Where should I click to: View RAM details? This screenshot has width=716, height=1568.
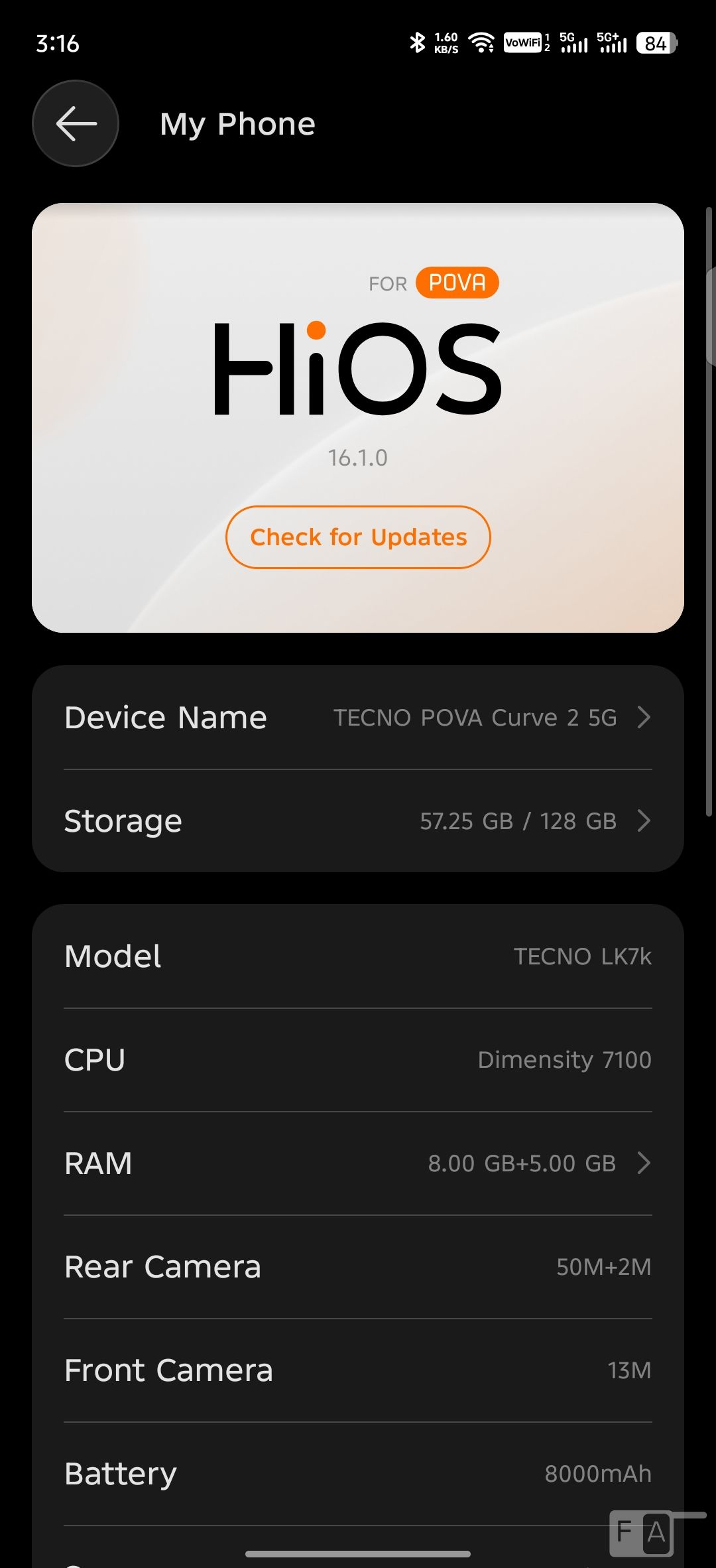pos(358,1163)
